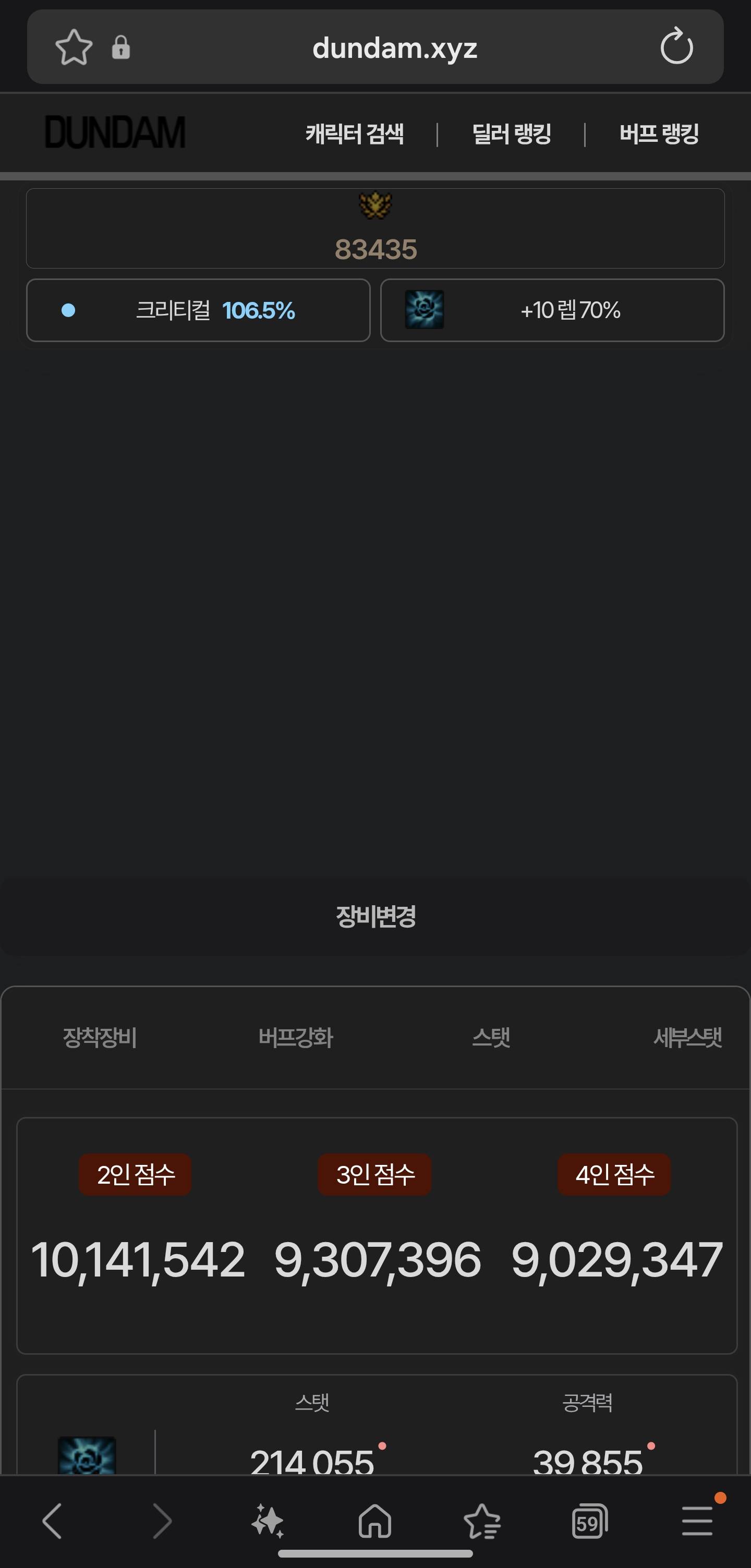751x1568 pixels.
Task: Open the browser hamburger menu
Action: [x=697, y=1521]
